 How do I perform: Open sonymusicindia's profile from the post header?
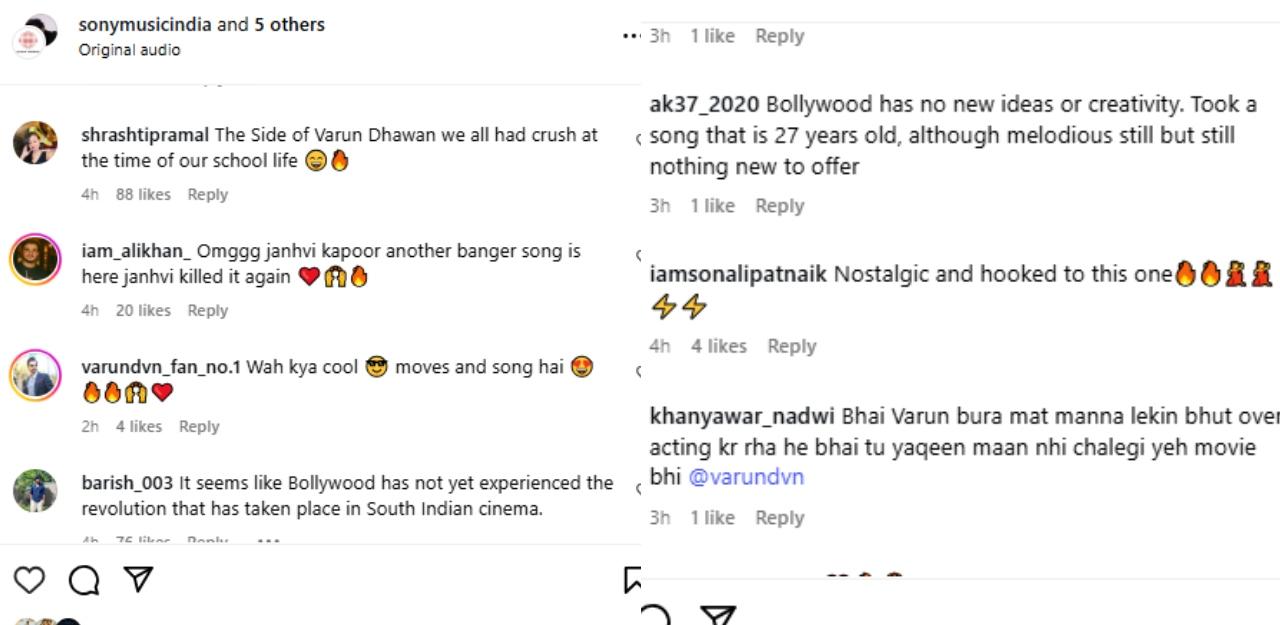point(144,25)
